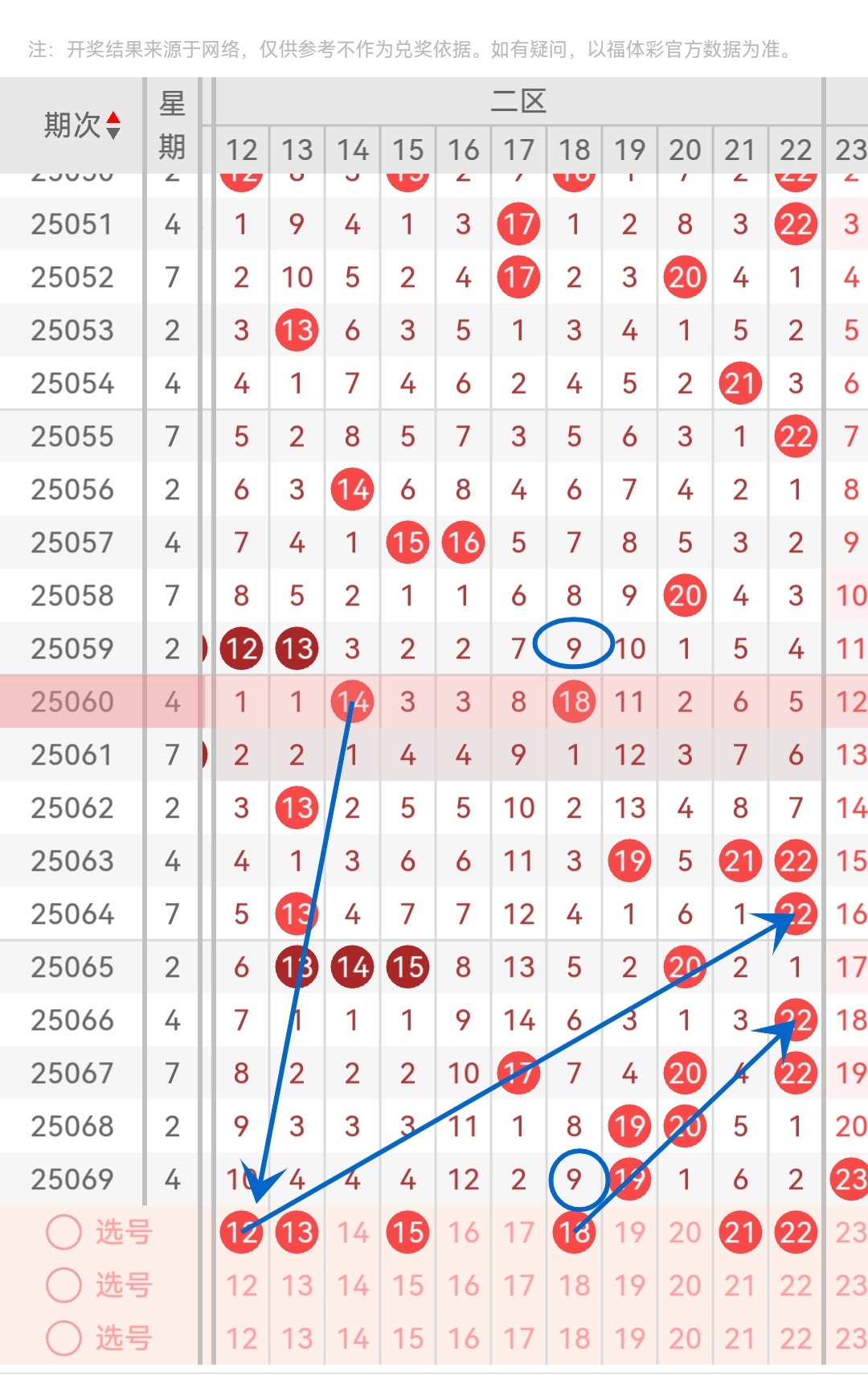Select the second 选号 row radio circle

[x=63, y=1285]
